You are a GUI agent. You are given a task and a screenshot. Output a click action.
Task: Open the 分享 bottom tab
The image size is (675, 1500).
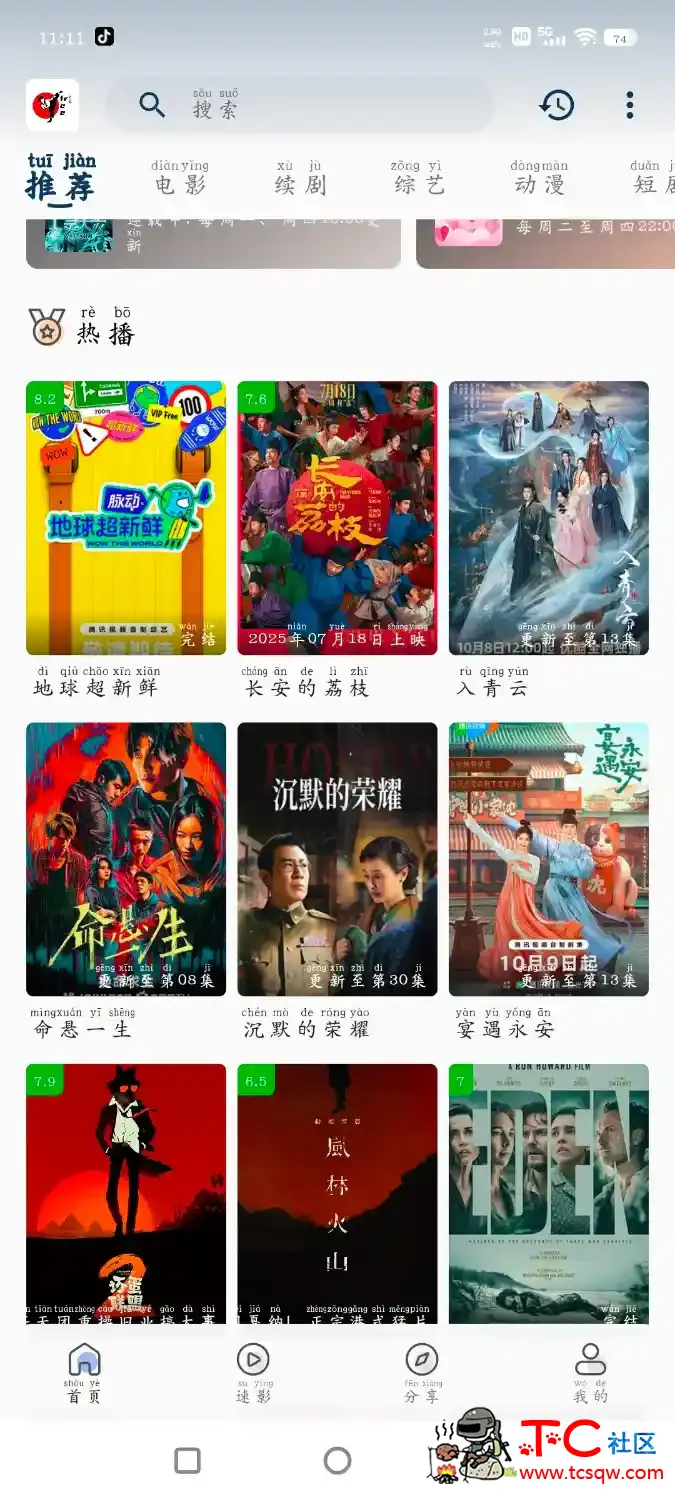pos(422,1372)
